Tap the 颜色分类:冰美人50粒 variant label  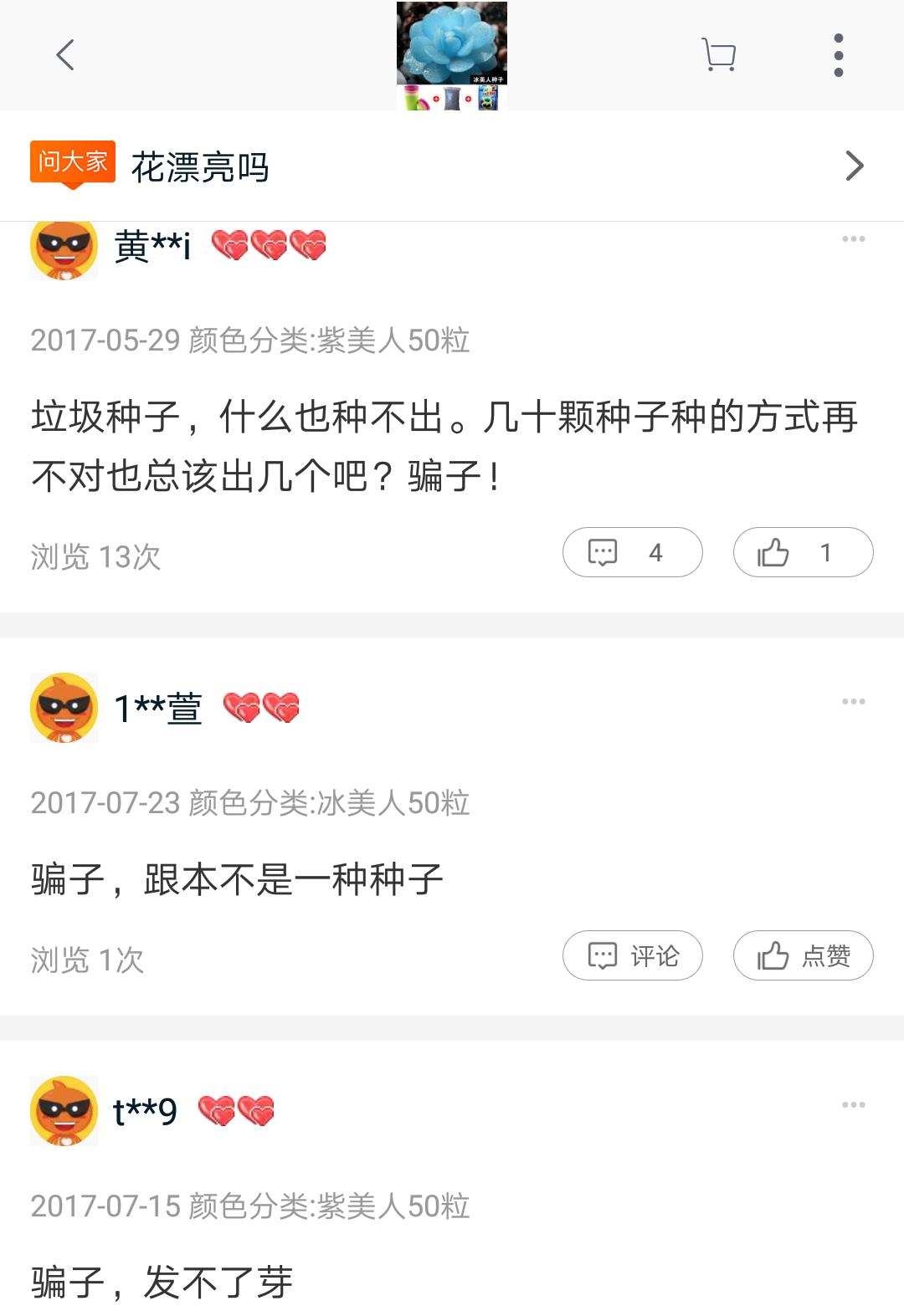tap(329, 801)
